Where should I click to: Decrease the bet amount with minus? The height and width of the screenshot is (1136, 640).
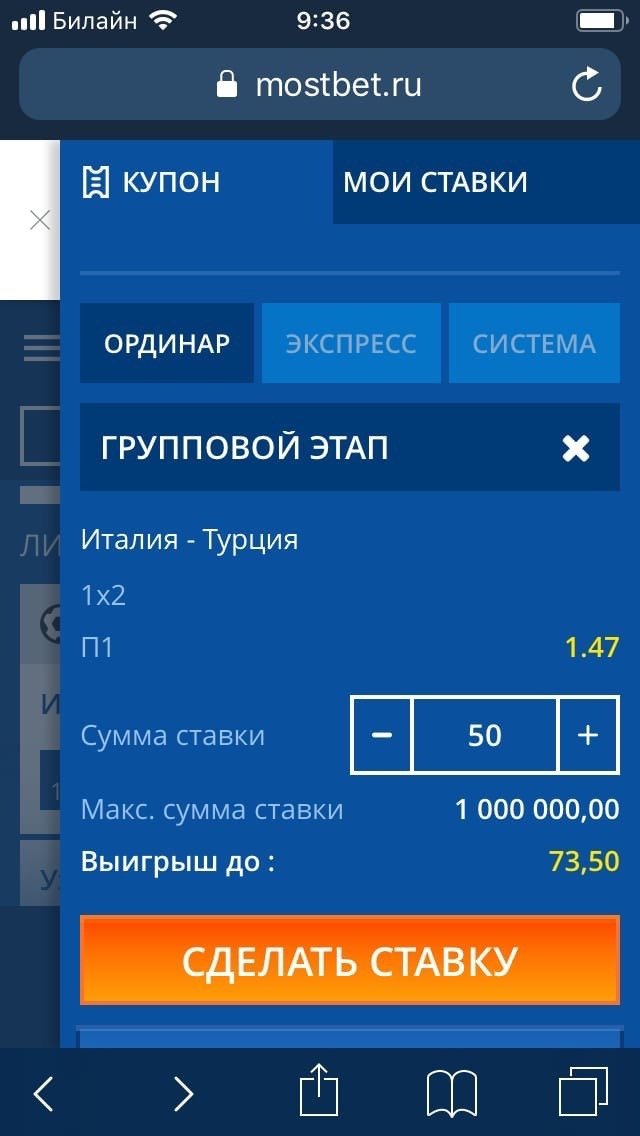381,736
